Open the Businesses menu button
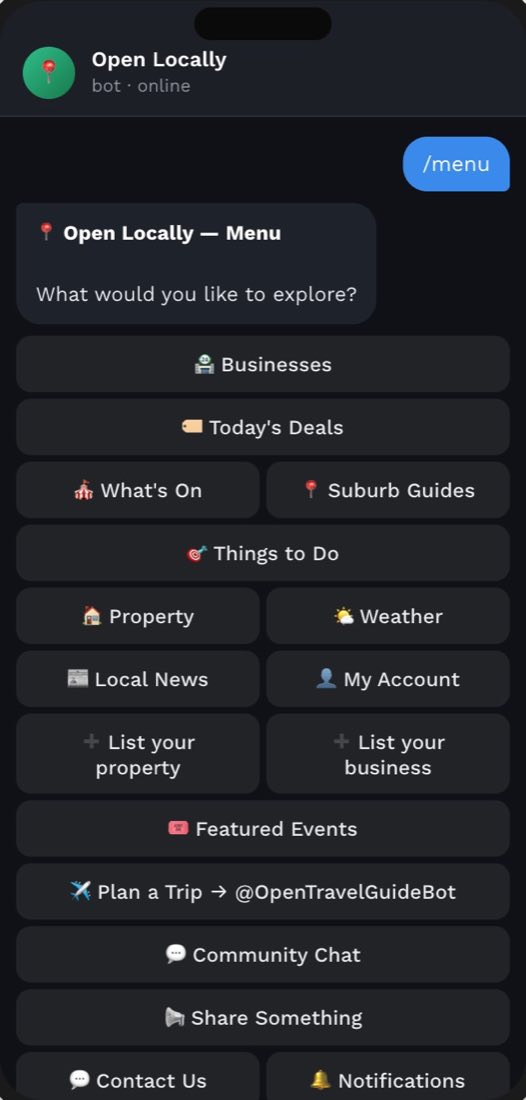This screenshot has height=1100, width=526. (263, 364)
